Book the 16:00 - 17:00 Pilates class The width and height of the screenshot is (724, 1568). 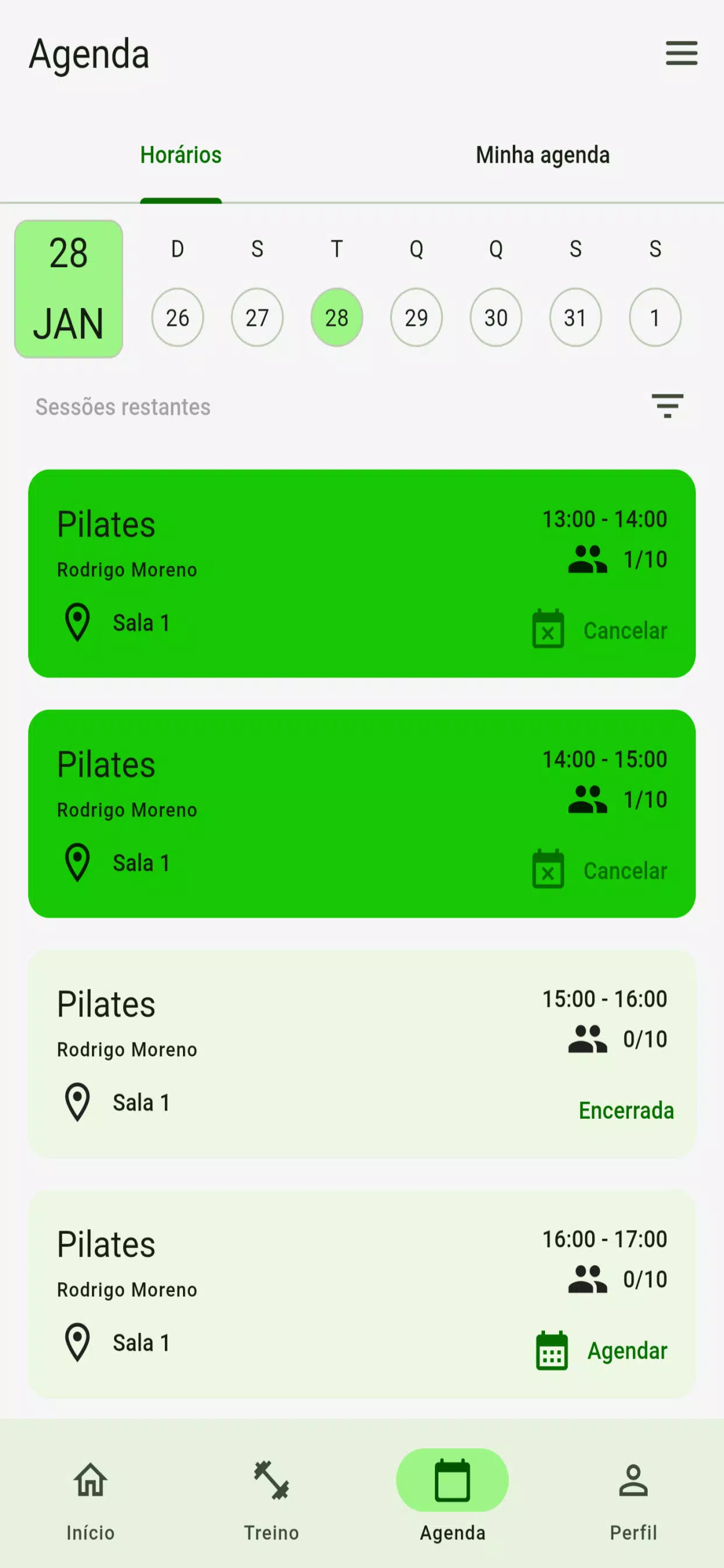pos(602,1350)
